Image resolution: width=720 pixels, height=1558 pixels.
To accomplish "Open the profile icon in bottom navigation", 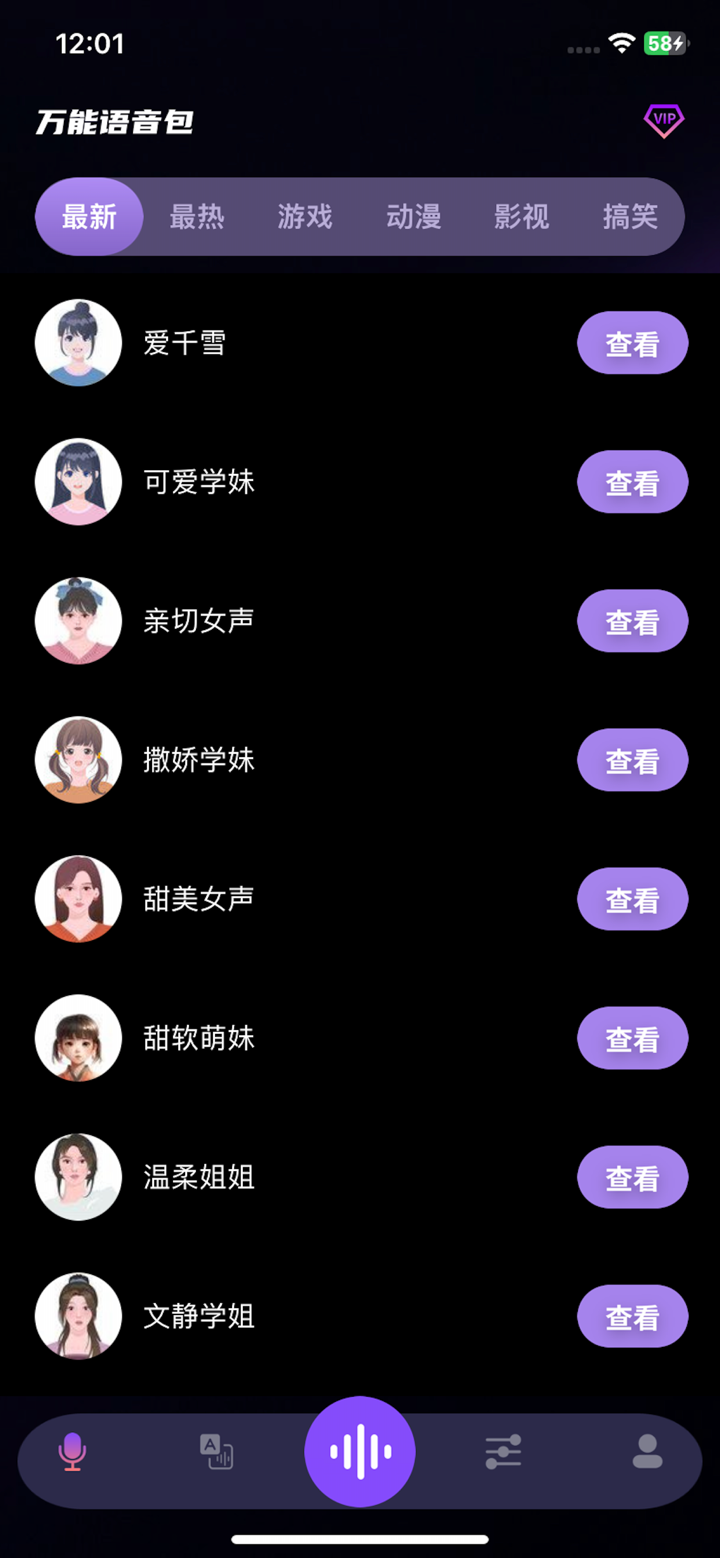I will point(648,1450).
